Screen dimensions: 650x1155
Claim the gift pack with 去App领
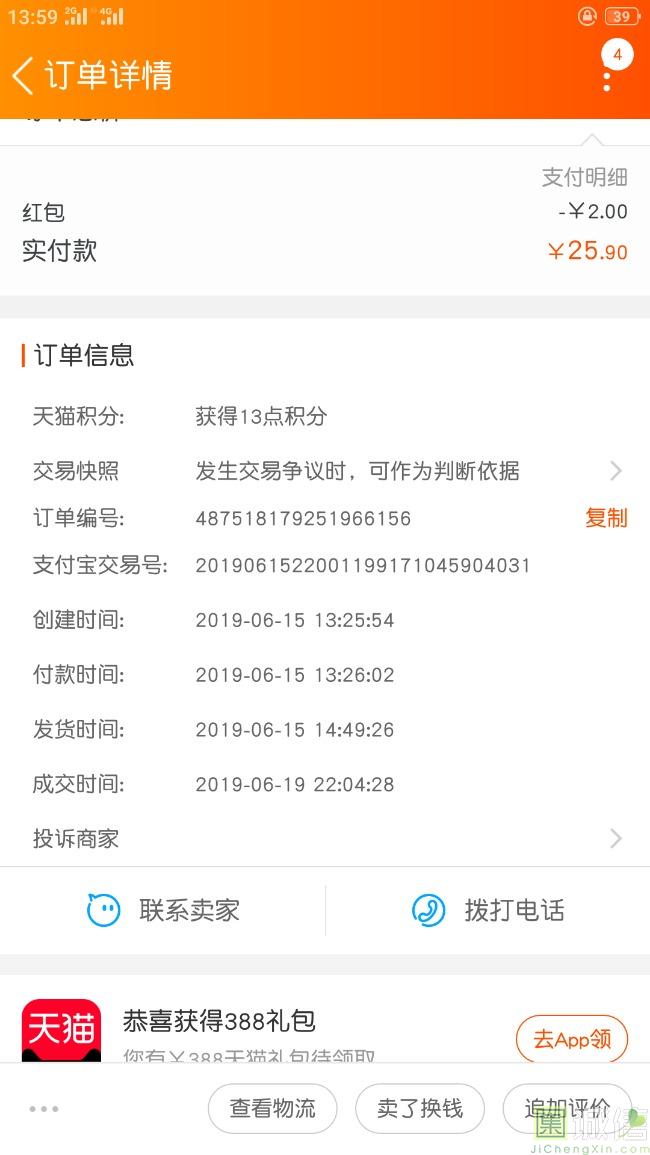click(x=572, y=1039)
